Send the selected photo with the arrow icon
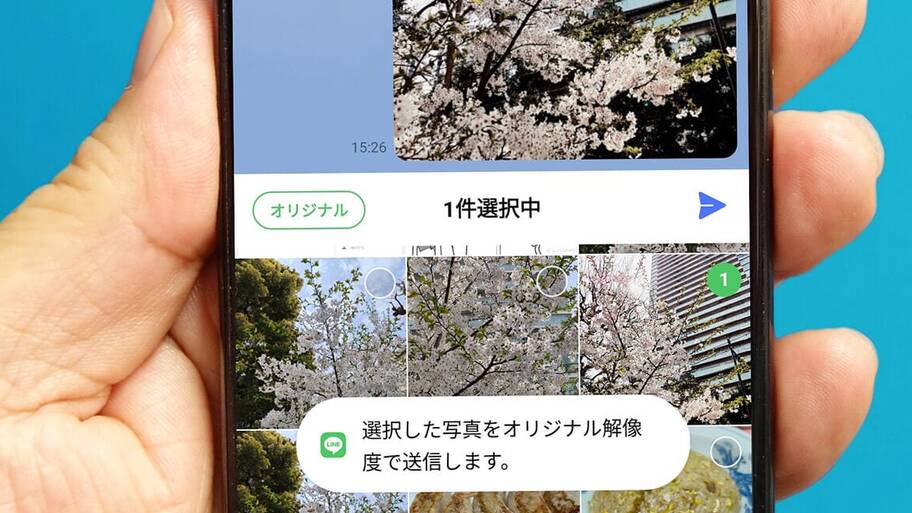Image resolution: width=912 pixels, height=513 pixels. tap(711, 206)
